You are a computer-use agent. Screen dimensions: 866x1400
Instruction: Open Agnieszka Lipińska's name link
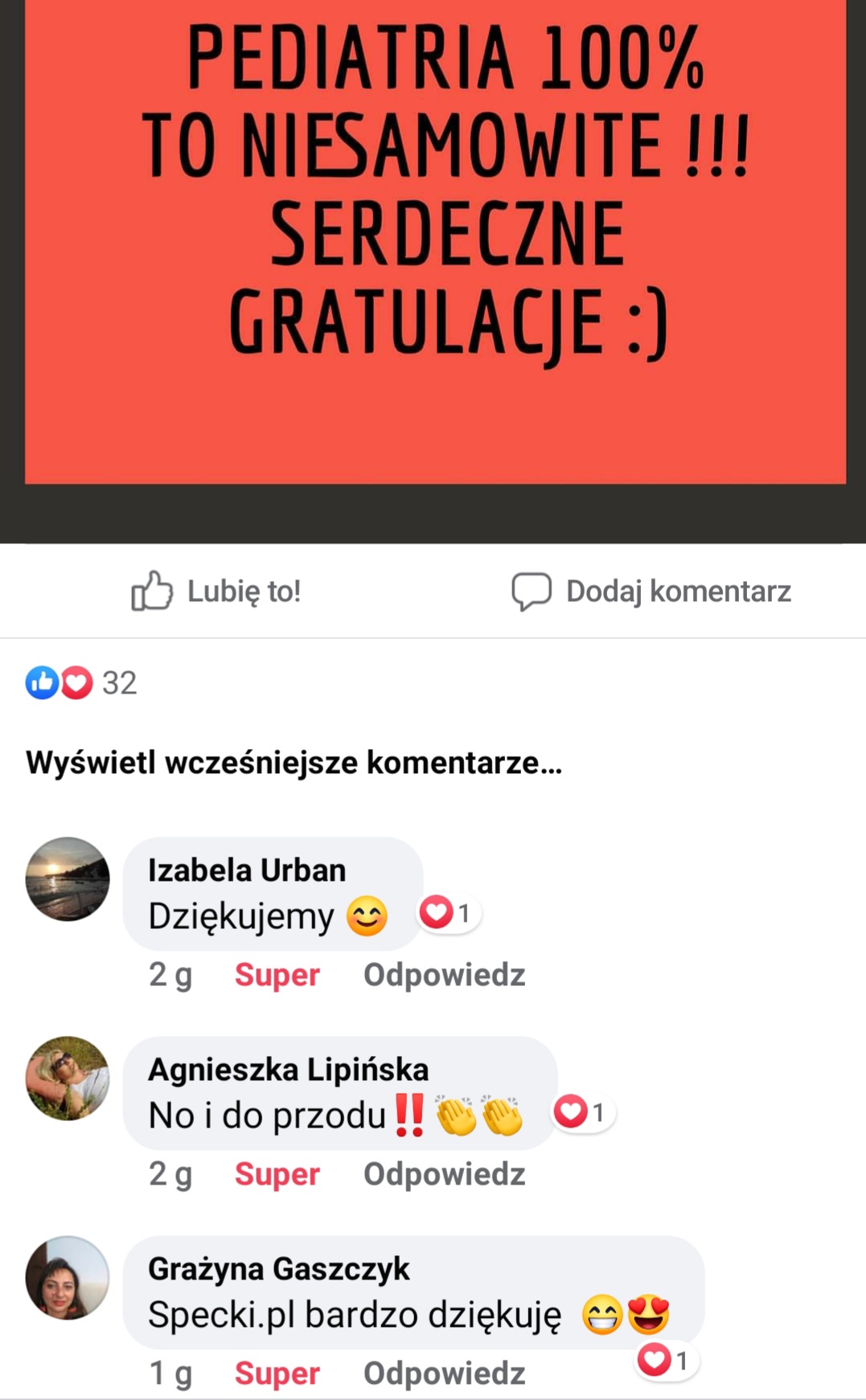click(289, 1070)
